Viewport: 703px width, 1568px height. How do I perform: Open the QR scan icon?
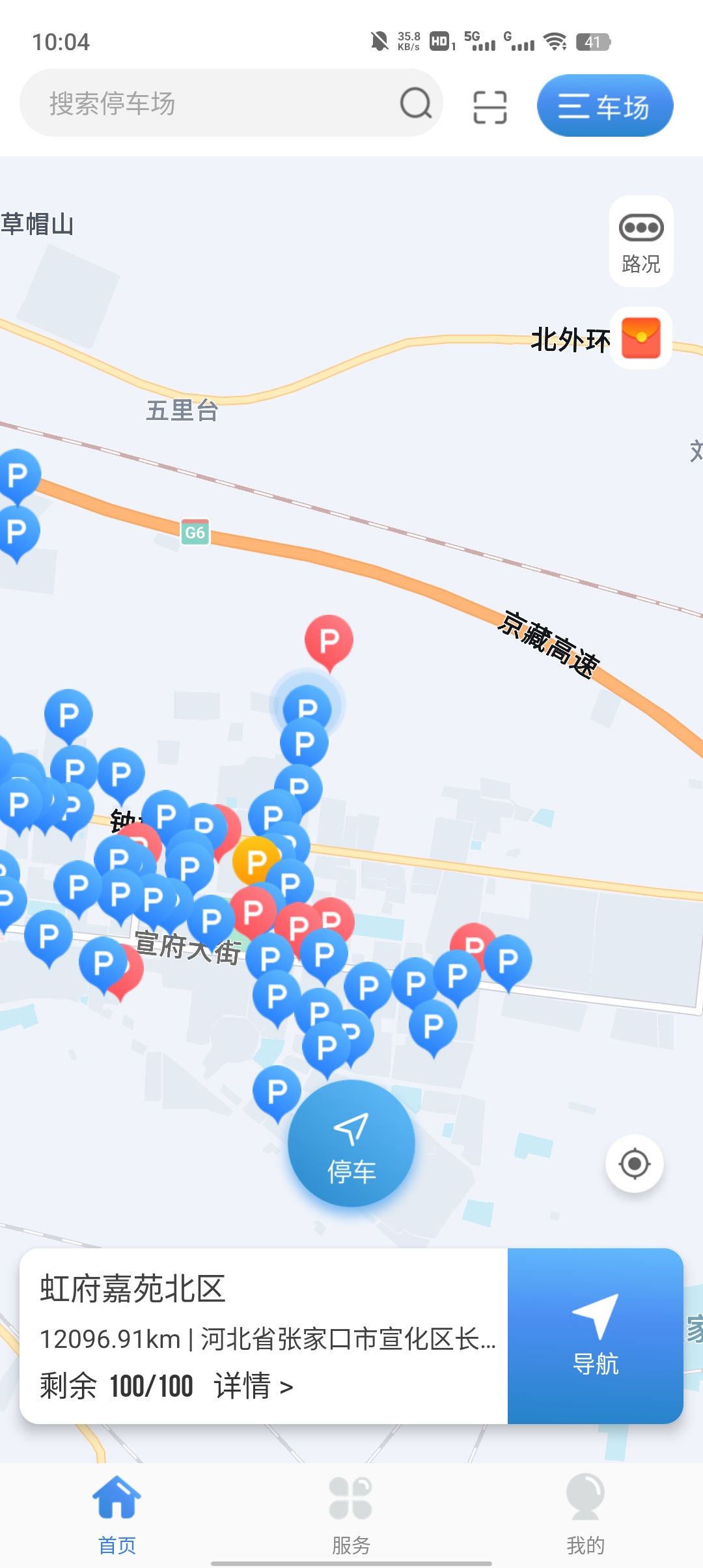[x=489, y=107]
